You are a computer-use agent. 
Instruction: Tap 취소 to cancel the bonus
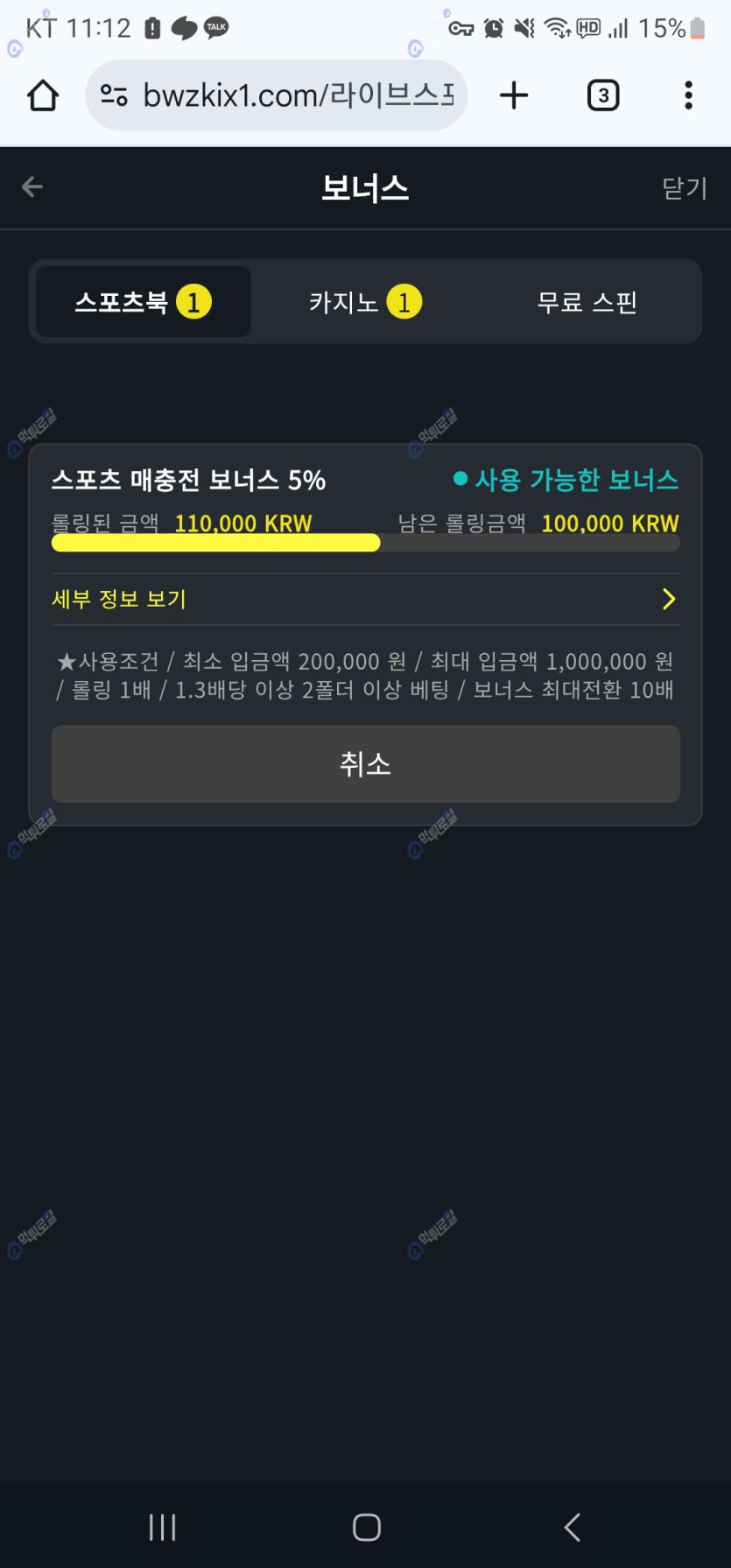pyautogui.click(x=365, y=763)
